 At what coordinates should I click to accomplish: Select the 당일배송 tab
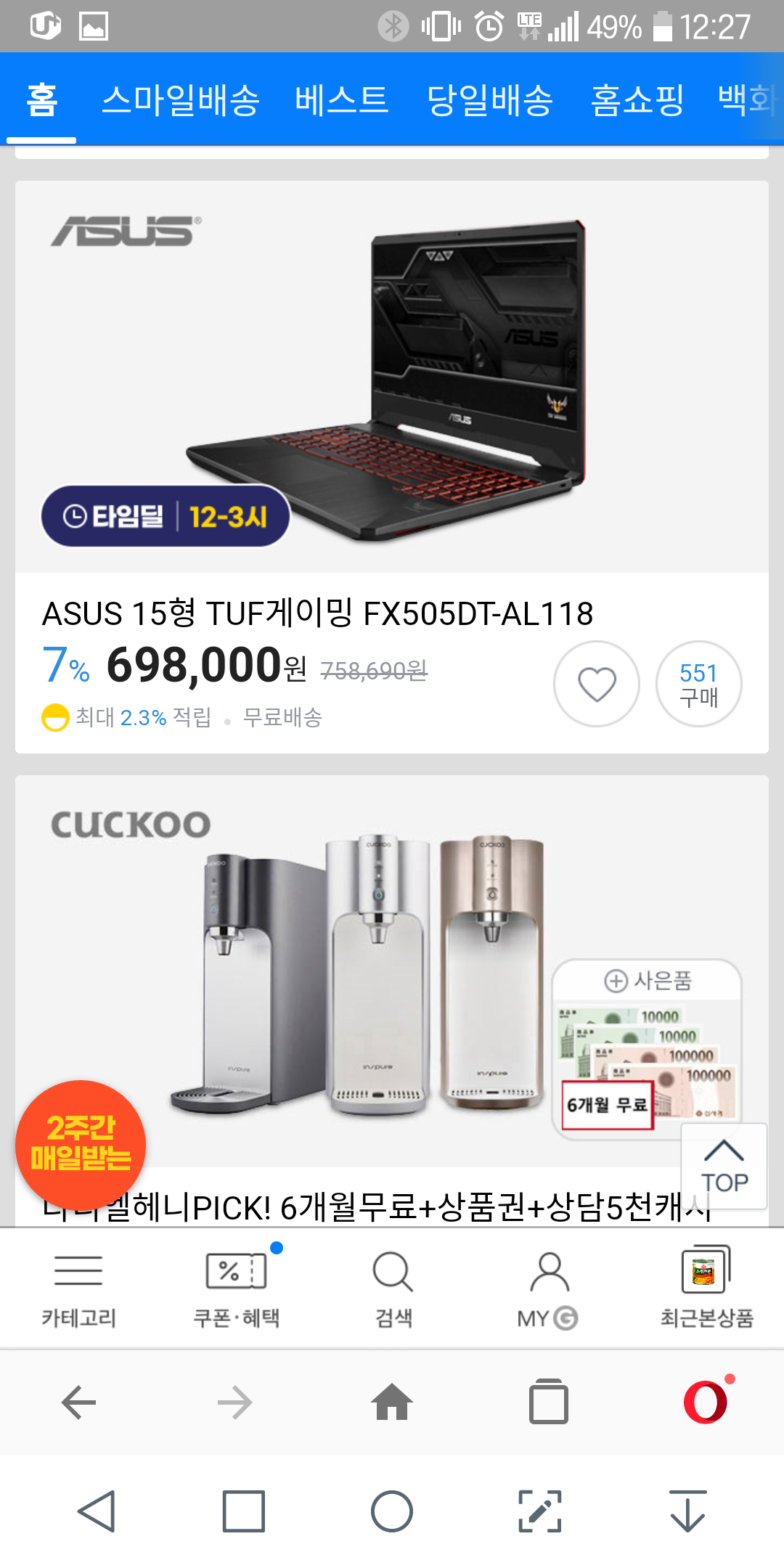(490, 99)
